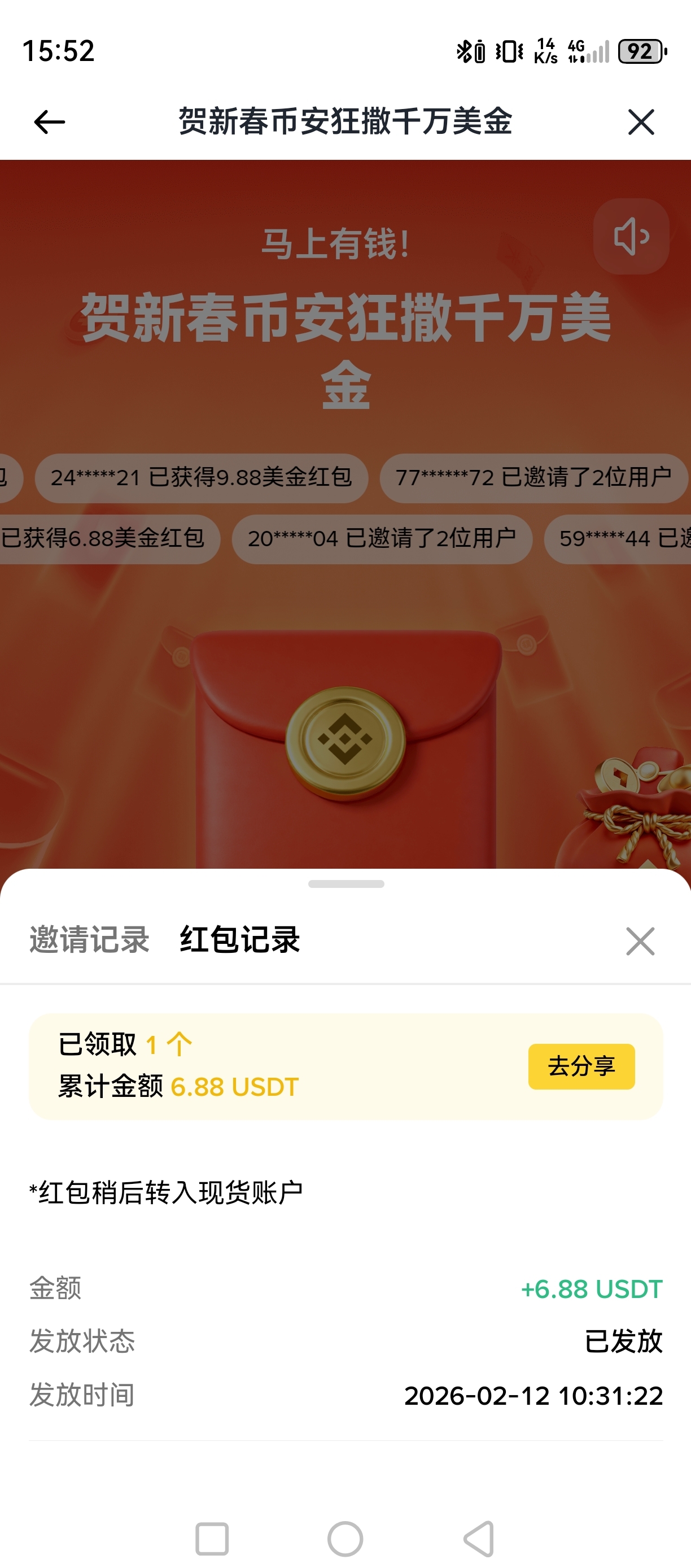The height and width of the screenshot is (1568, 691).
Task: Dismiss the records bottom sheet
Action: [x=640, y=941]
